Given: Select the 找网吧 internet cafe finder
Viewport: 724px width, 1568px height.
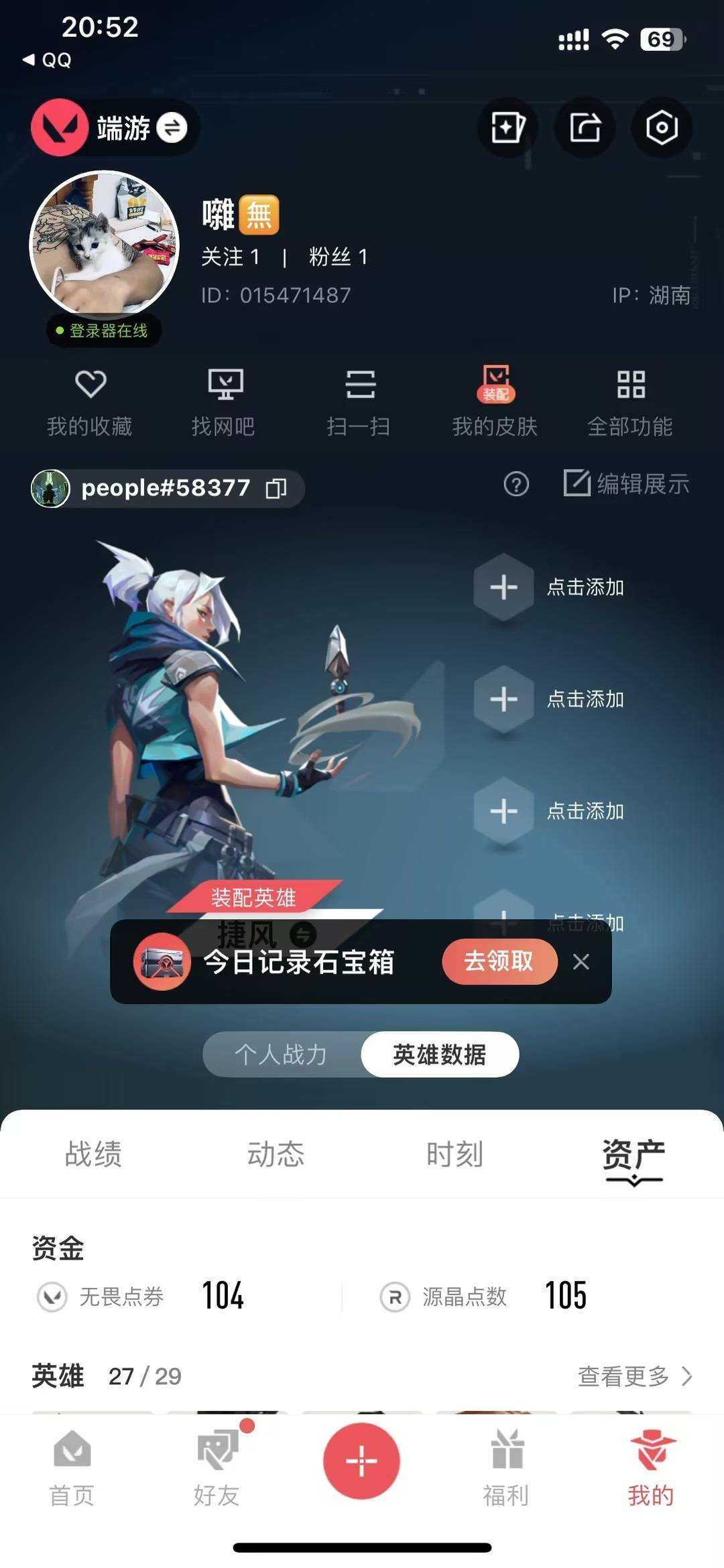Looking at the screenshot, I should [x=226, y=402].
